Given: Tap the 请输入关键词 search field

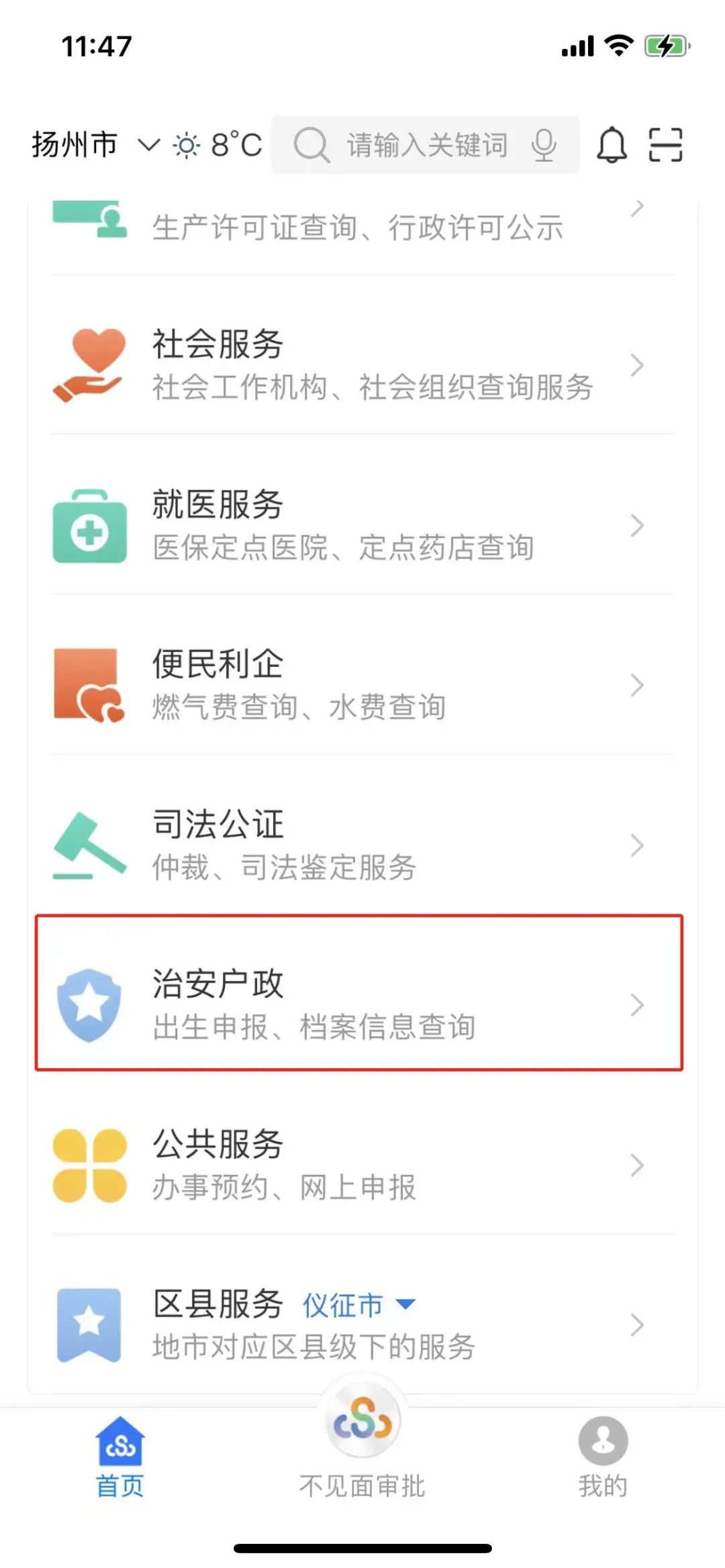Looking at the screenshot, I should click(426, 145).
